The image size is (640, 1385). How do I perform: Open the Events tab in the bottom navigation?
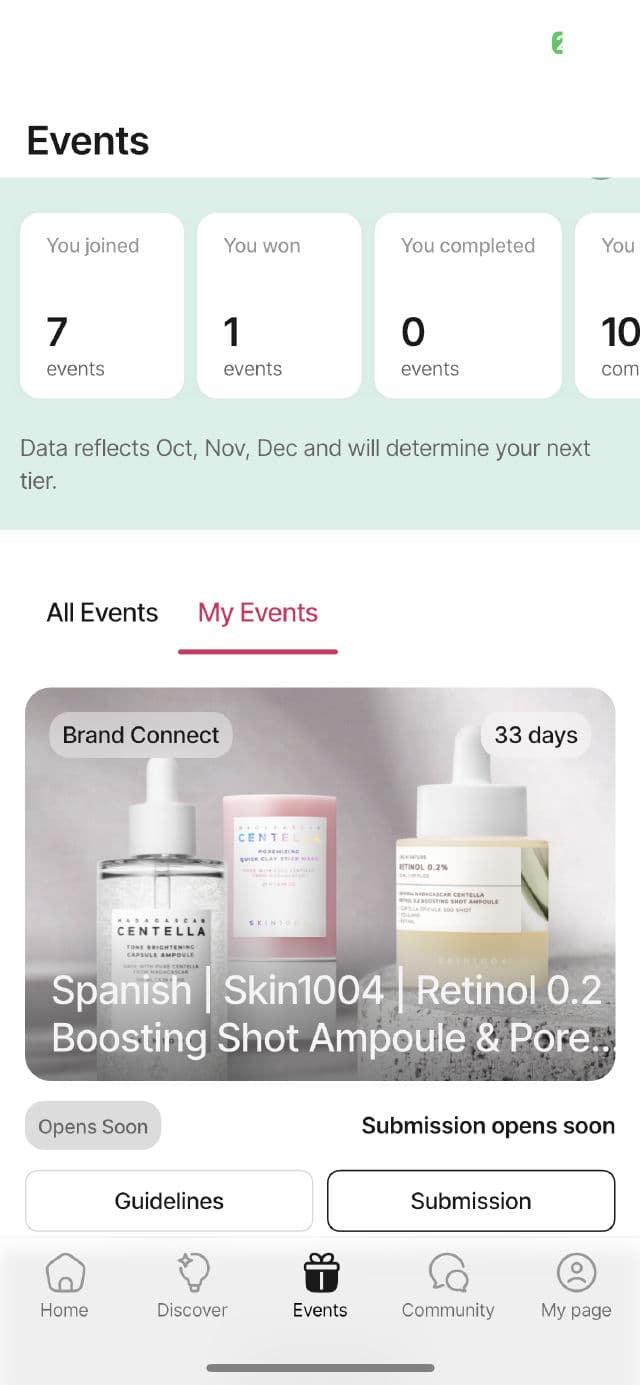pos(320,1287)
